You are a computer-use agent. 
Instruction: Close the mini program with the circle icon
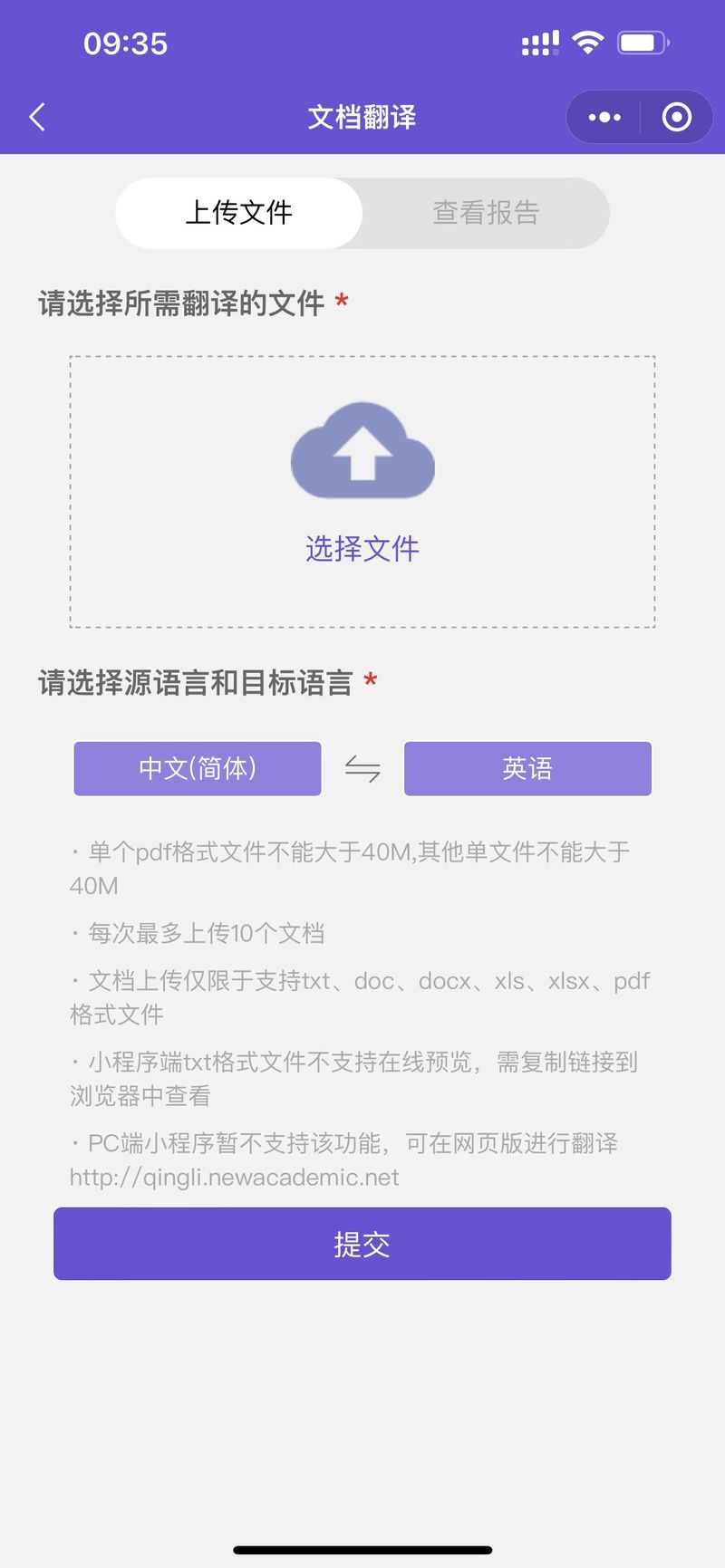(x=676, y=117)
